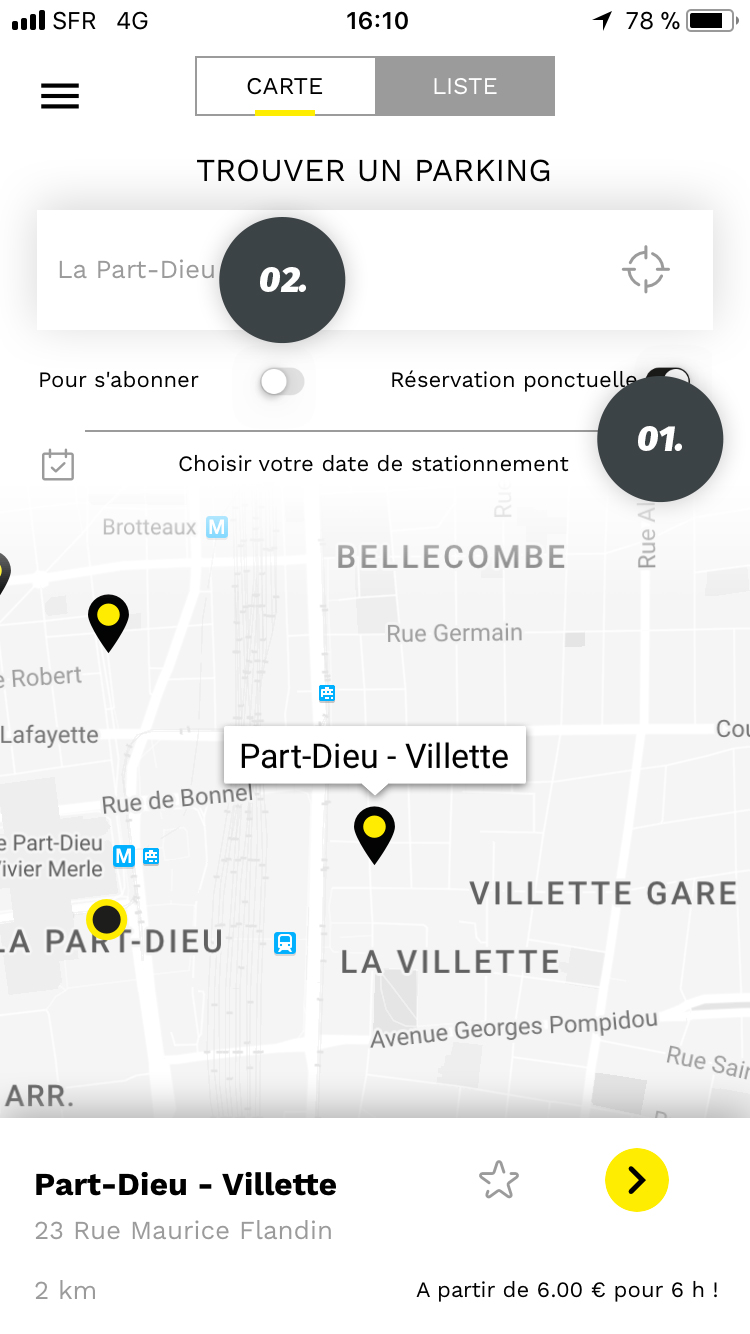Enable the Pour s'abonner switch
The image size is (750, 1334).
pos(281,381)
